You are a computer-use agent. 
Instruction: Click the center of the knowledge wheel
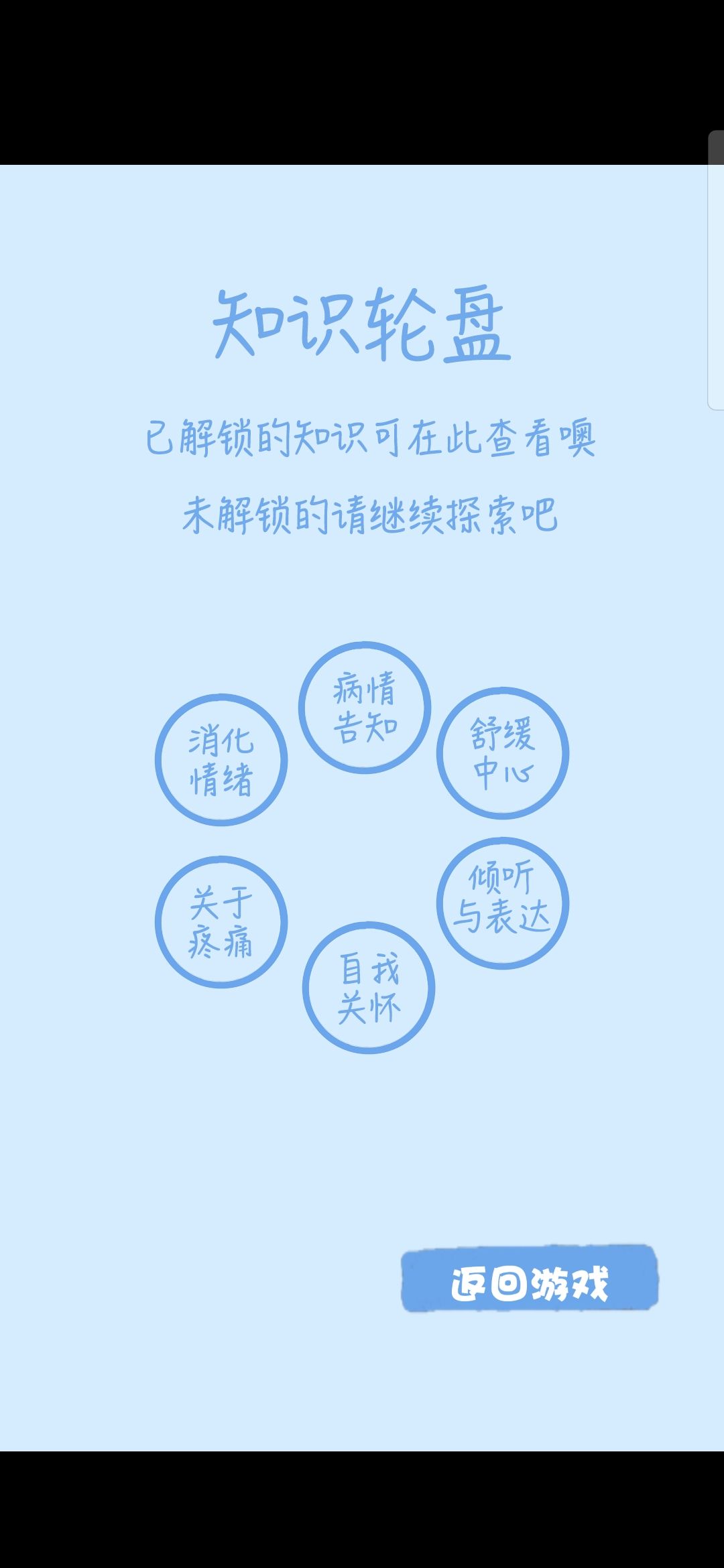(362, 844)
